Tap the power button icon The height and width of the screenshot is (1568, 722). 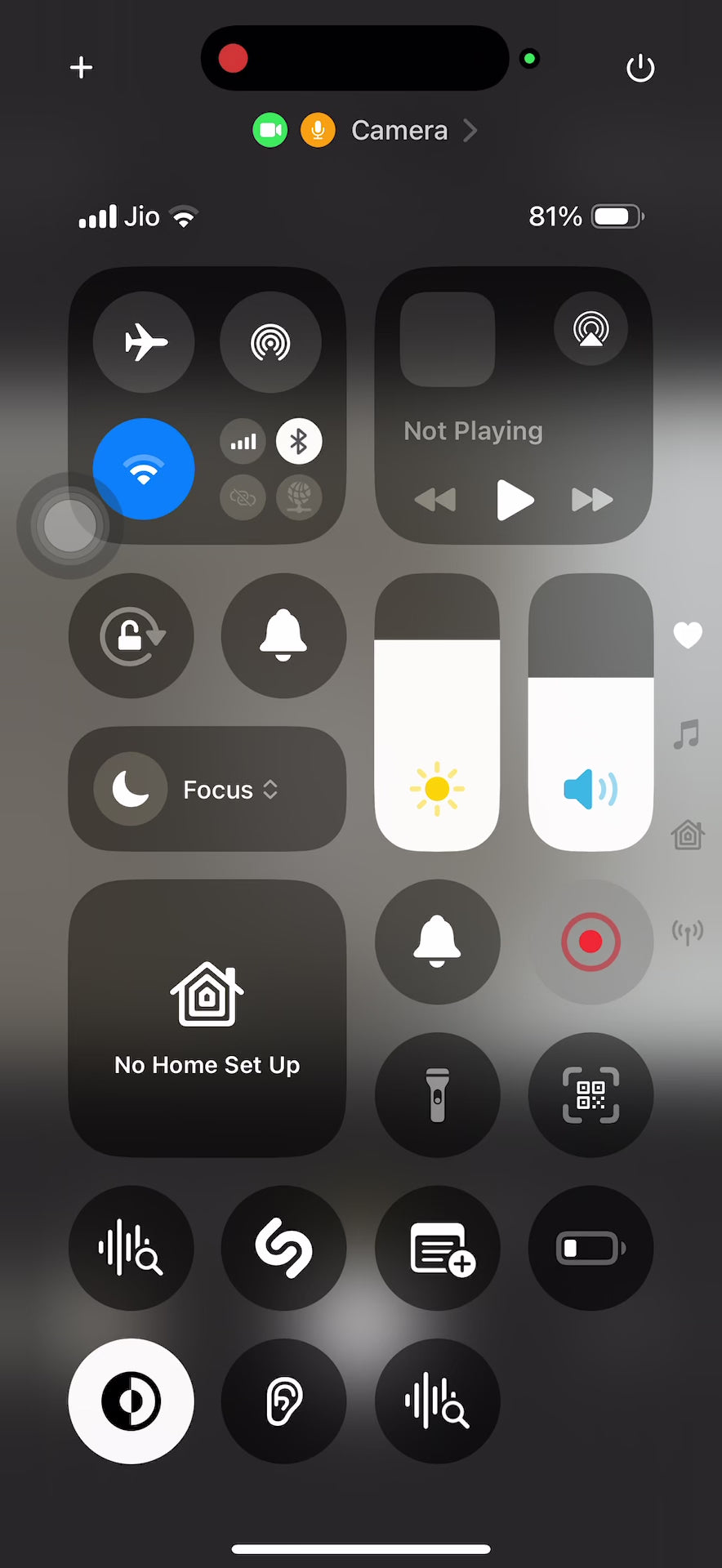tap(640, 69)
